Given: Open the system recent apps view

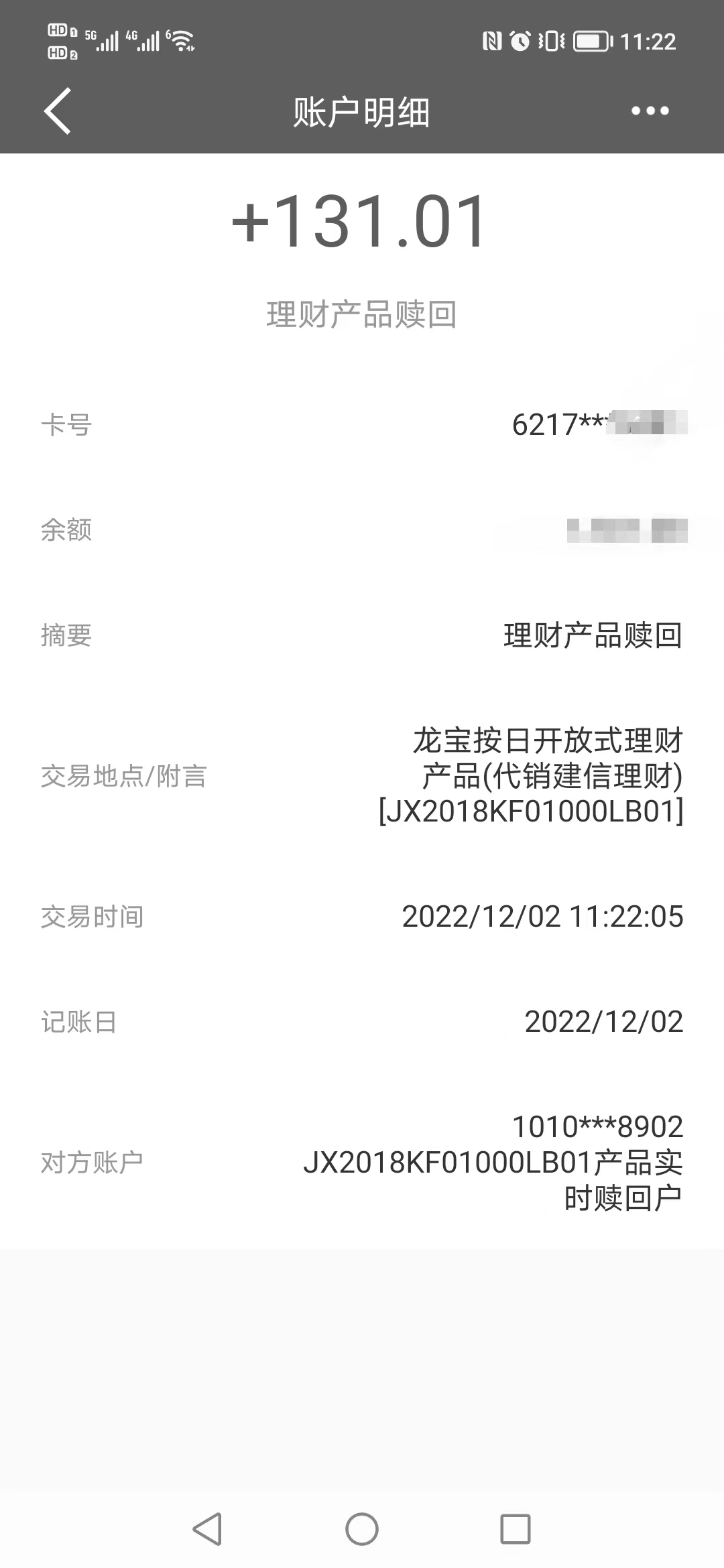Looking at the screenshot, I should pyautogui.click(x=516, y=1529).
